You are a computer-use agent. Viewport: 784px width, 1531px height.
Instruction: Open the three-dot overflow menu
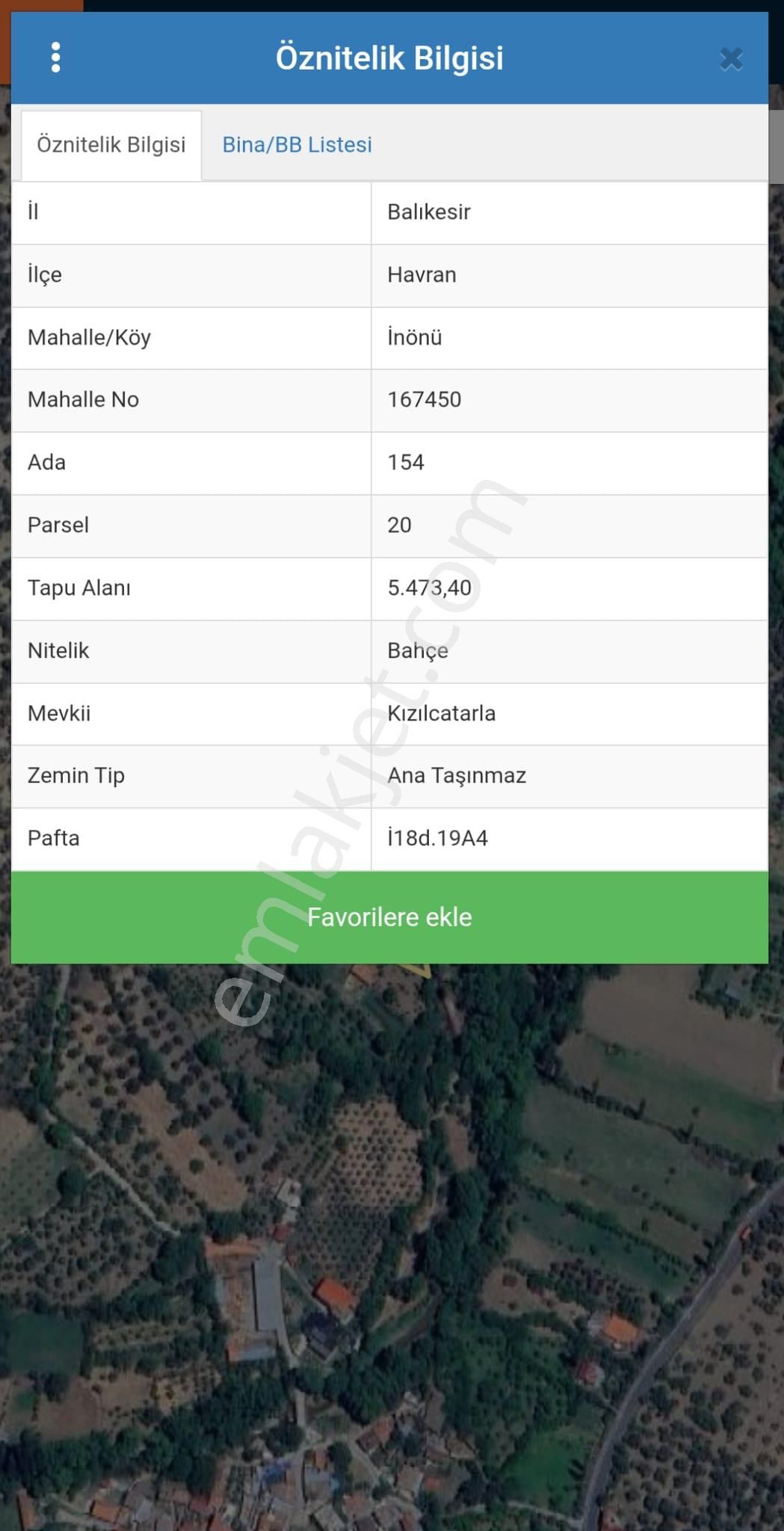coord(55,58)
